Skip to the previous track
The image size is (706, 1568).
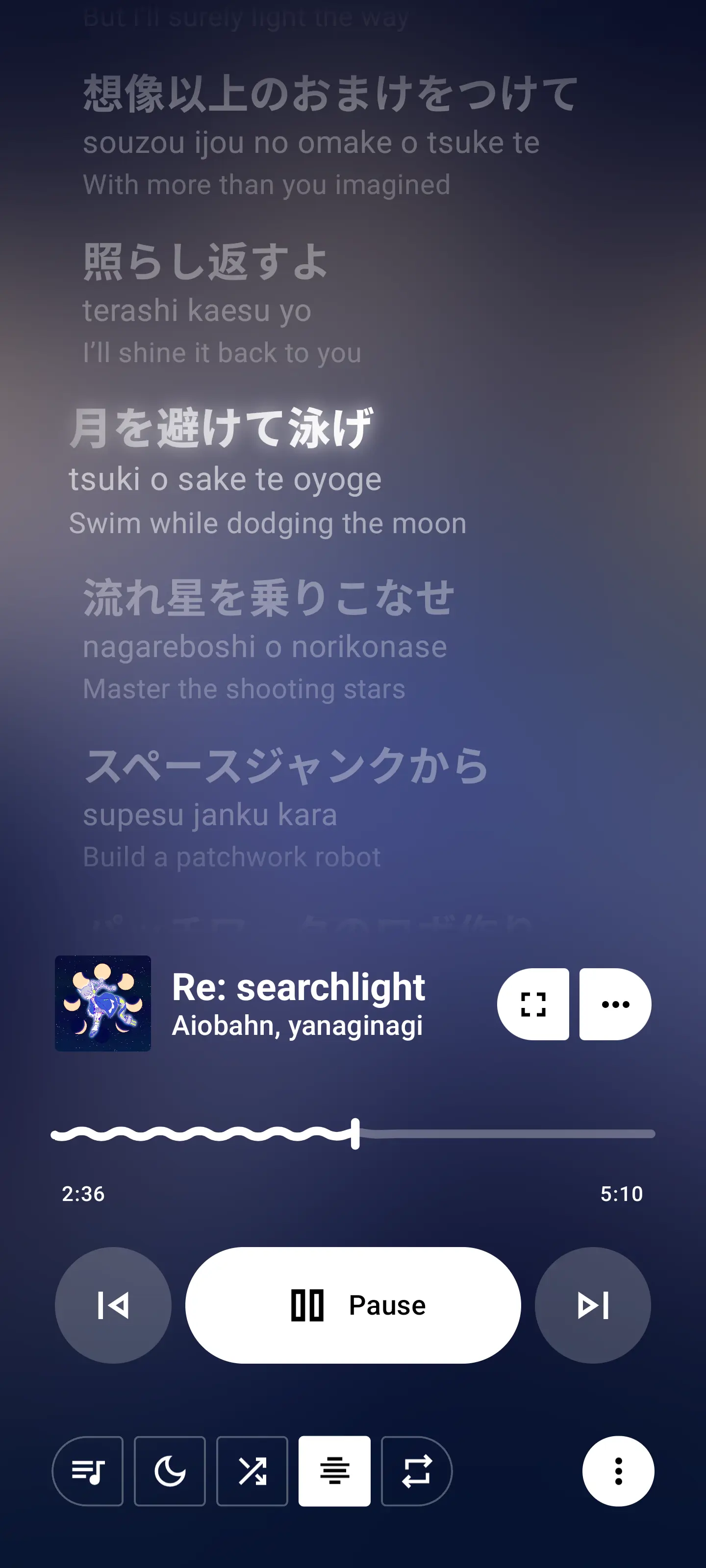(x=113, y=1304)
